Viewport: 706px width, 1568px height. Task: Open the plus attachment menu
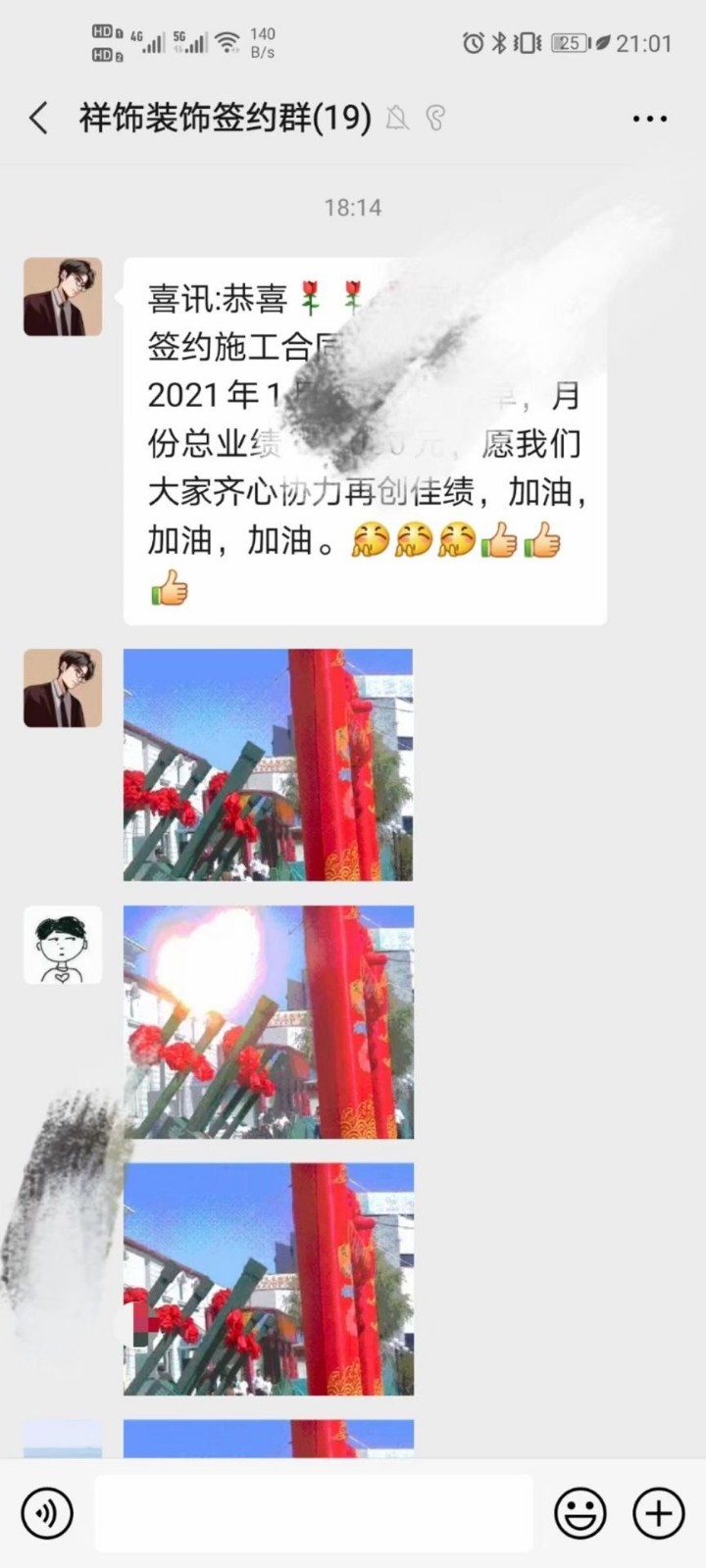point(658,1513)
